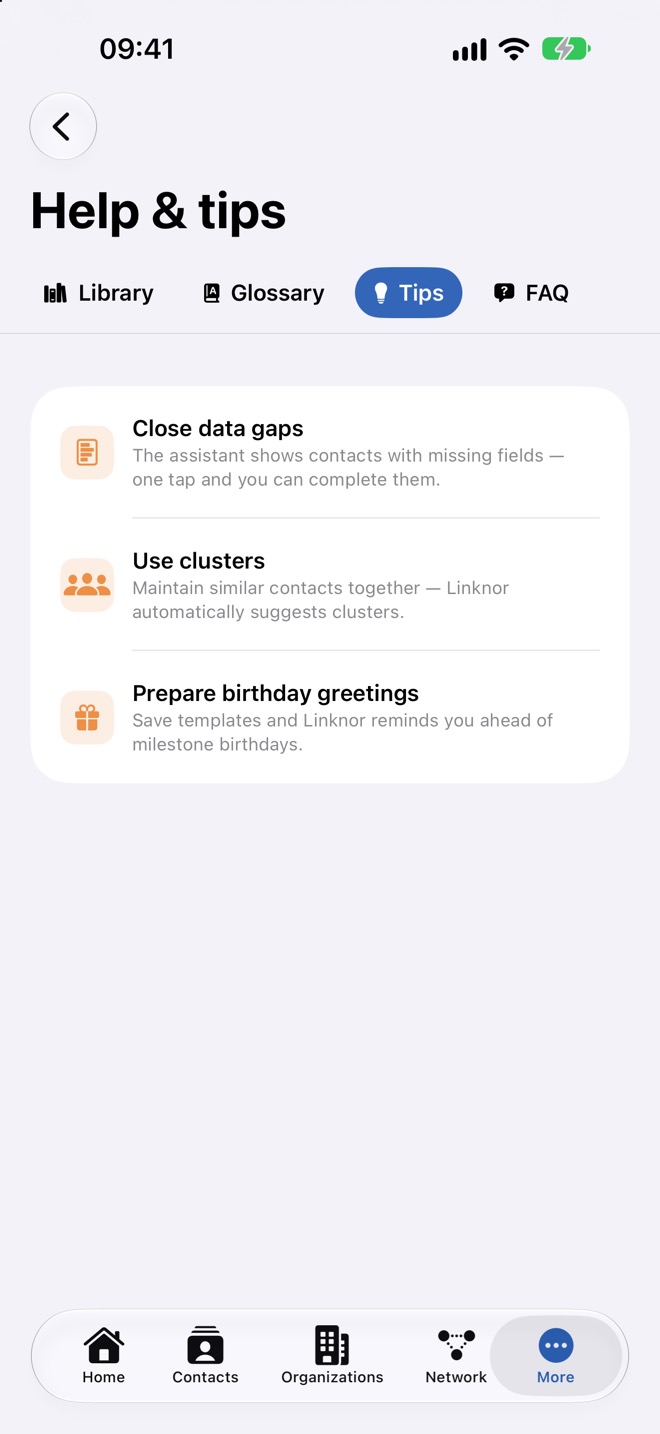The image size is (660, 1434).
Task: Open the Close data gaps tip
Action: [x=330, y=453]
